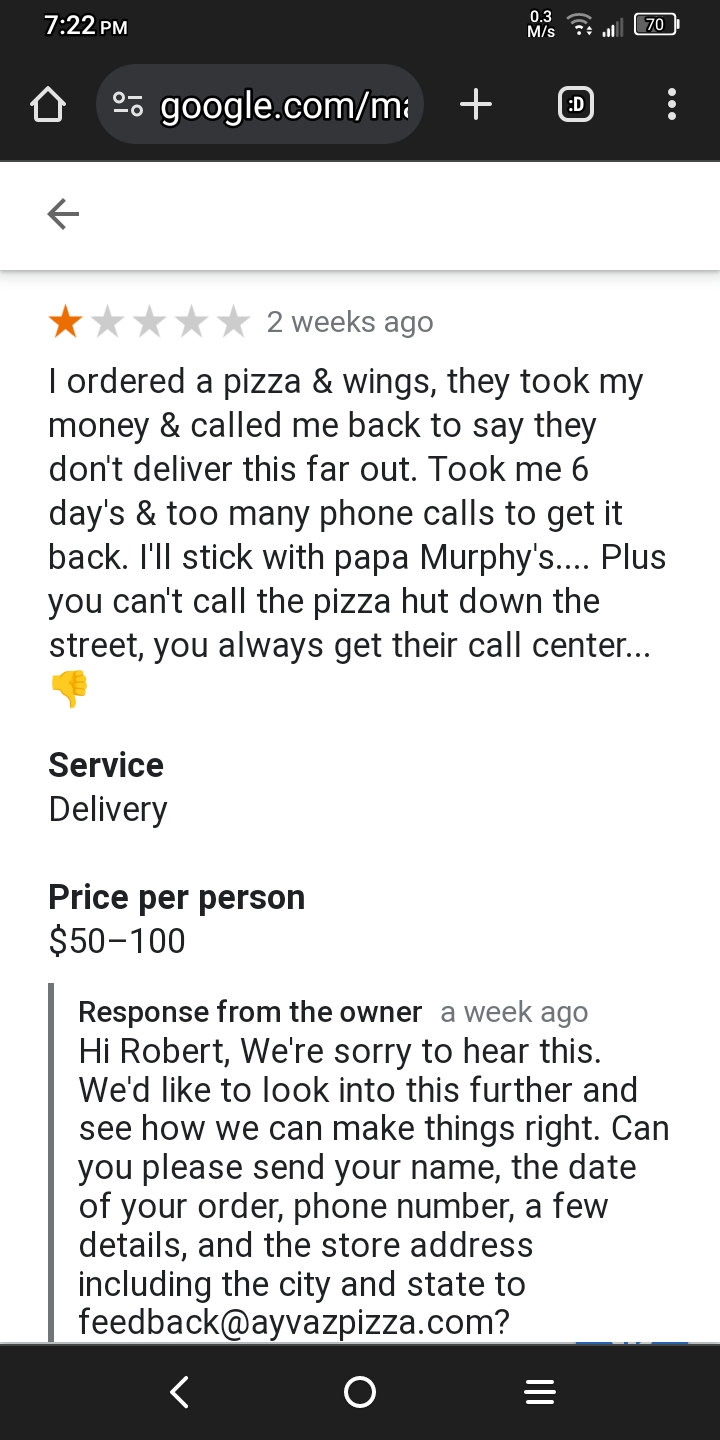720x1440 pixels.
Task: Tap the system back button
Action: tap(180, 1392)
